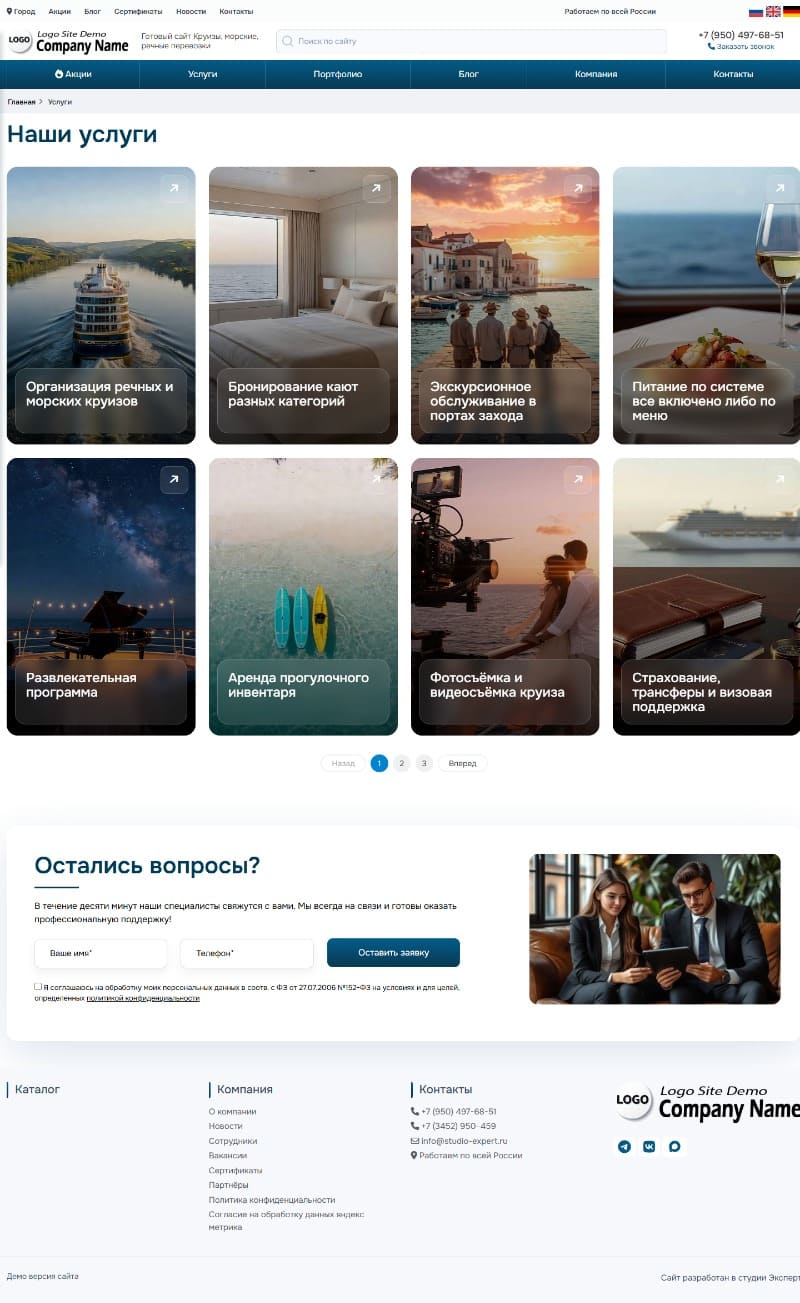Tap the Заказать звонок link

(741, 47)
